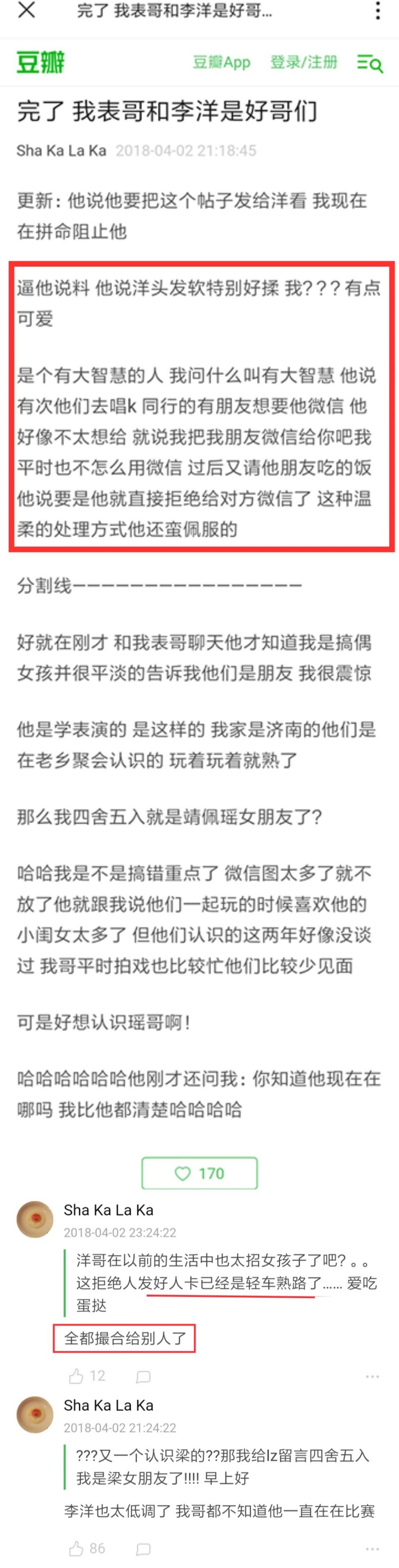Screen dimensions: 399x1568
Task: Tap 登录/注册 to sign in
Action: [x=303, y=62]
